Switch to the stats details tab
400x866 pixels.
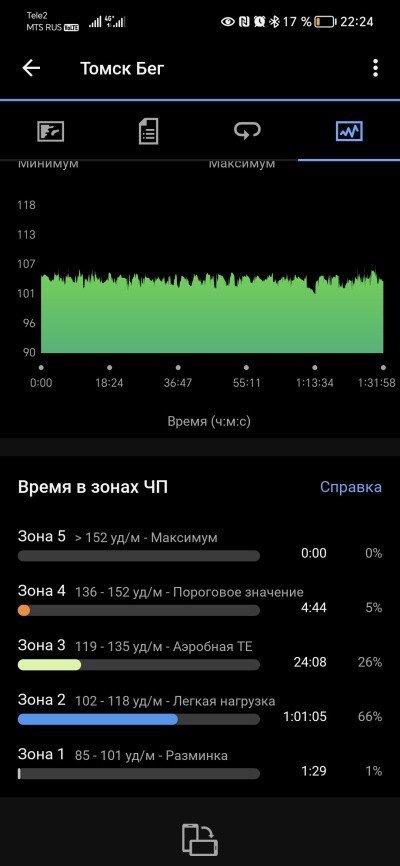point(148,131)
